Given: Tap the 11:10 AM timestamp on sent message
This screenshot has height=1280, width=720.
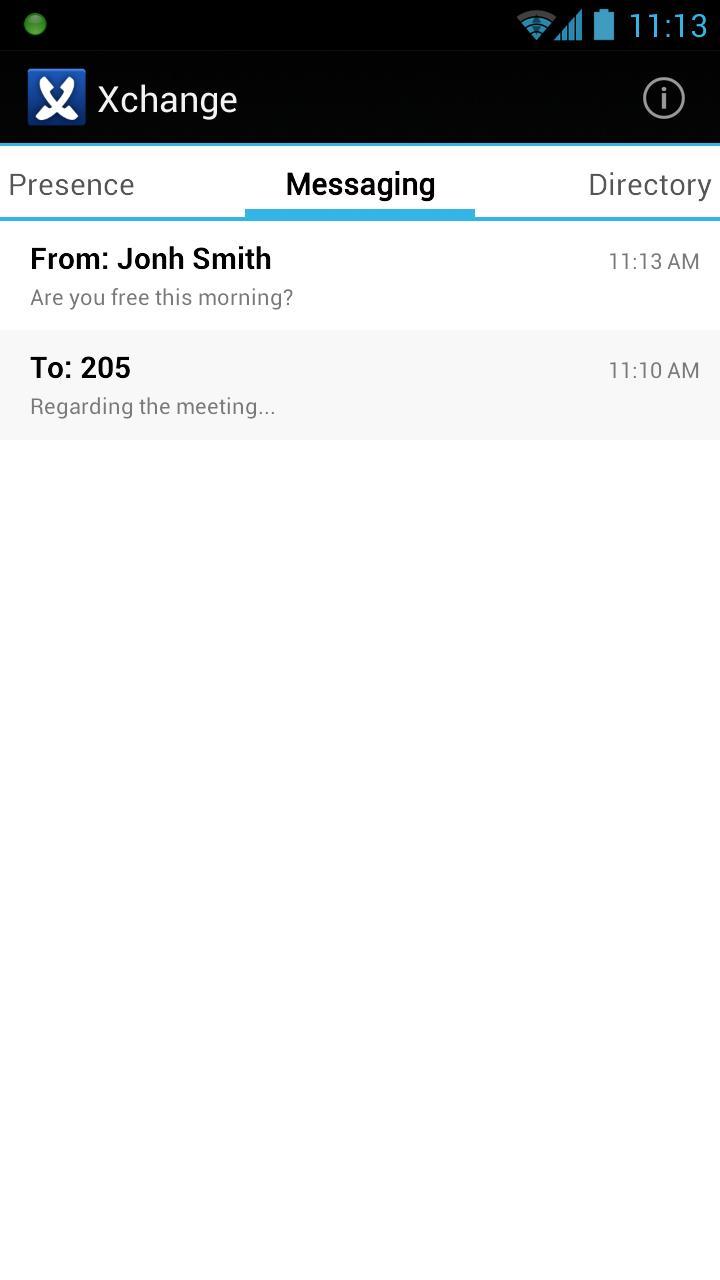Looking at the screenshot, I should pos(654,370).
